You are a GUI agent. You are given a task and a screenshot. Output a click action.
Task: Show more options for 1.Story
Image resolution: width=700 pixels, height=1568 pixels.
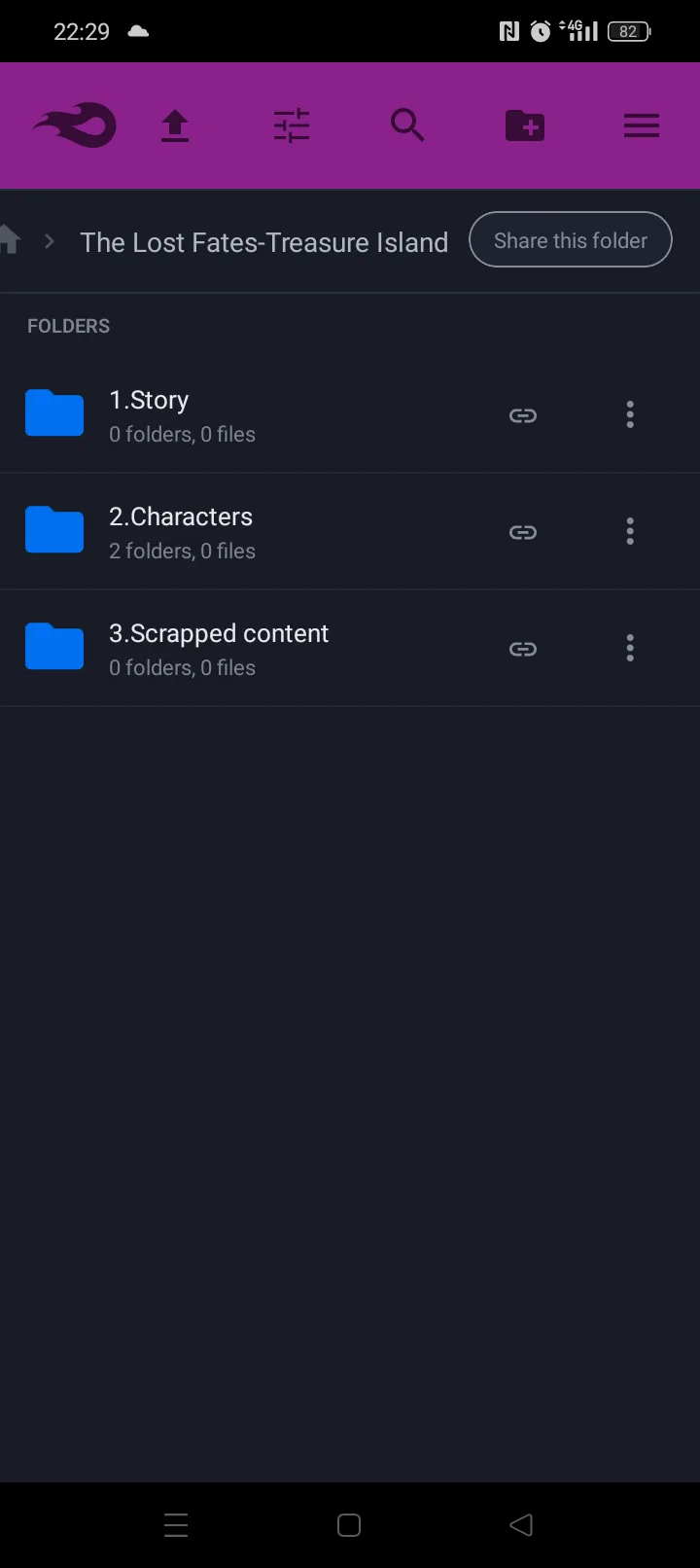click(x=630, y=415)
